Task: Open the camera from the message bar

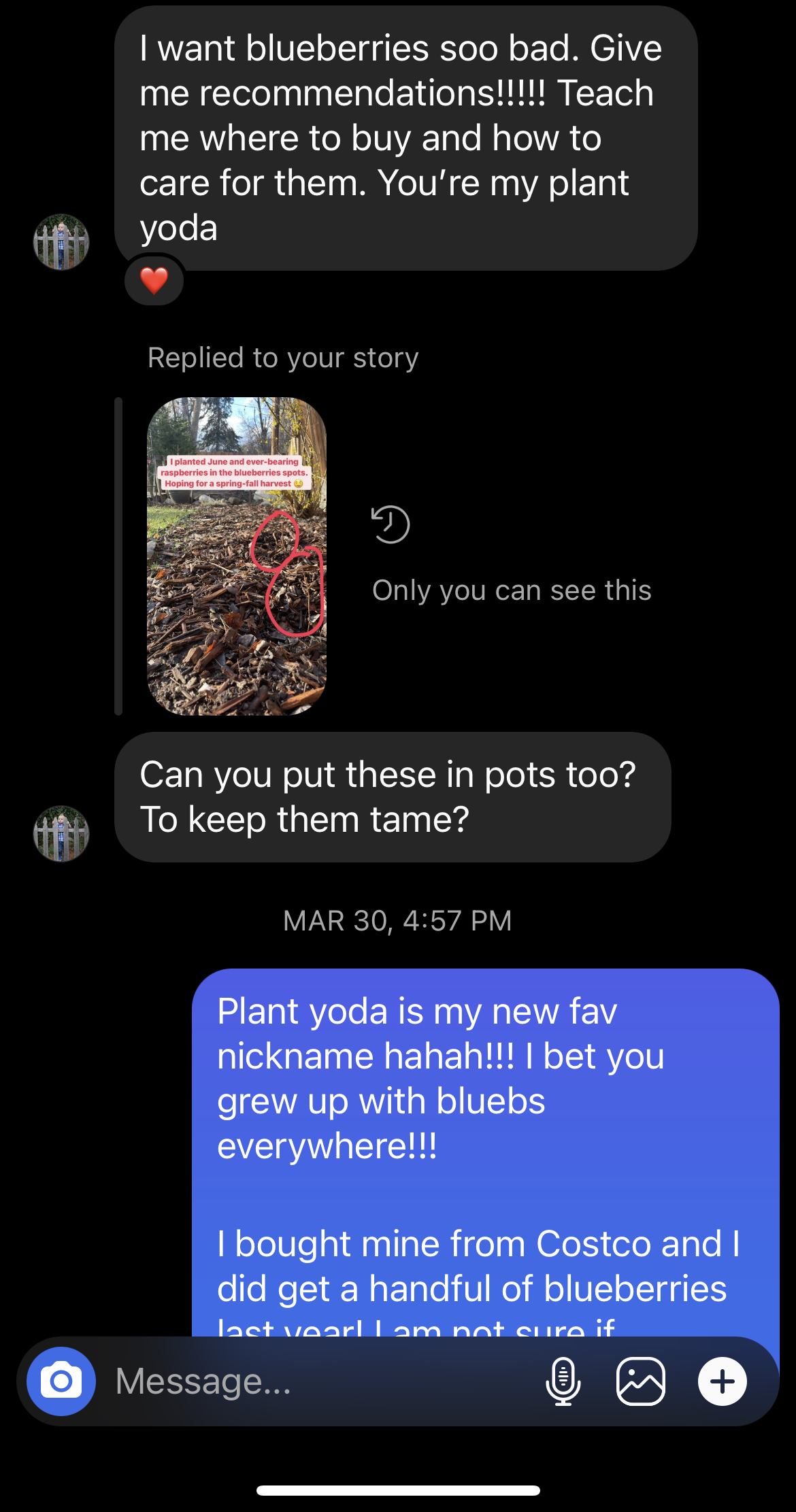Action: [x=61, y=1381]
